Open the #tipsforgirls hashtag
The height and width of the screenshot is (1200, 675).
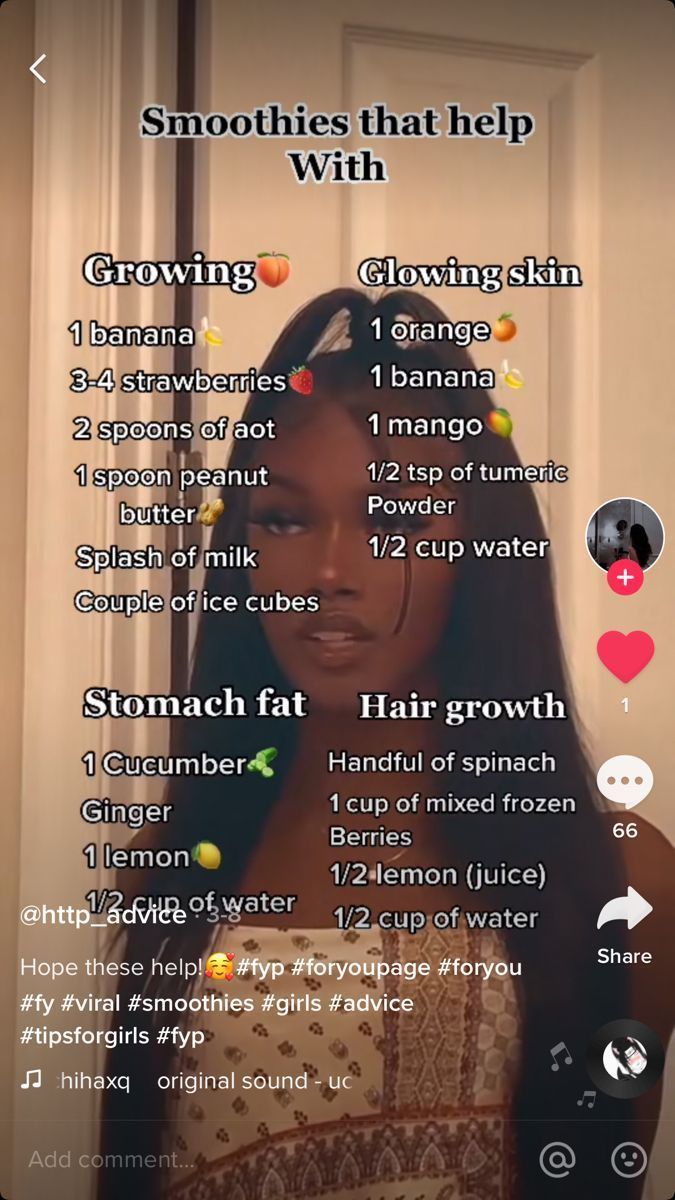tap(85, 1036)
